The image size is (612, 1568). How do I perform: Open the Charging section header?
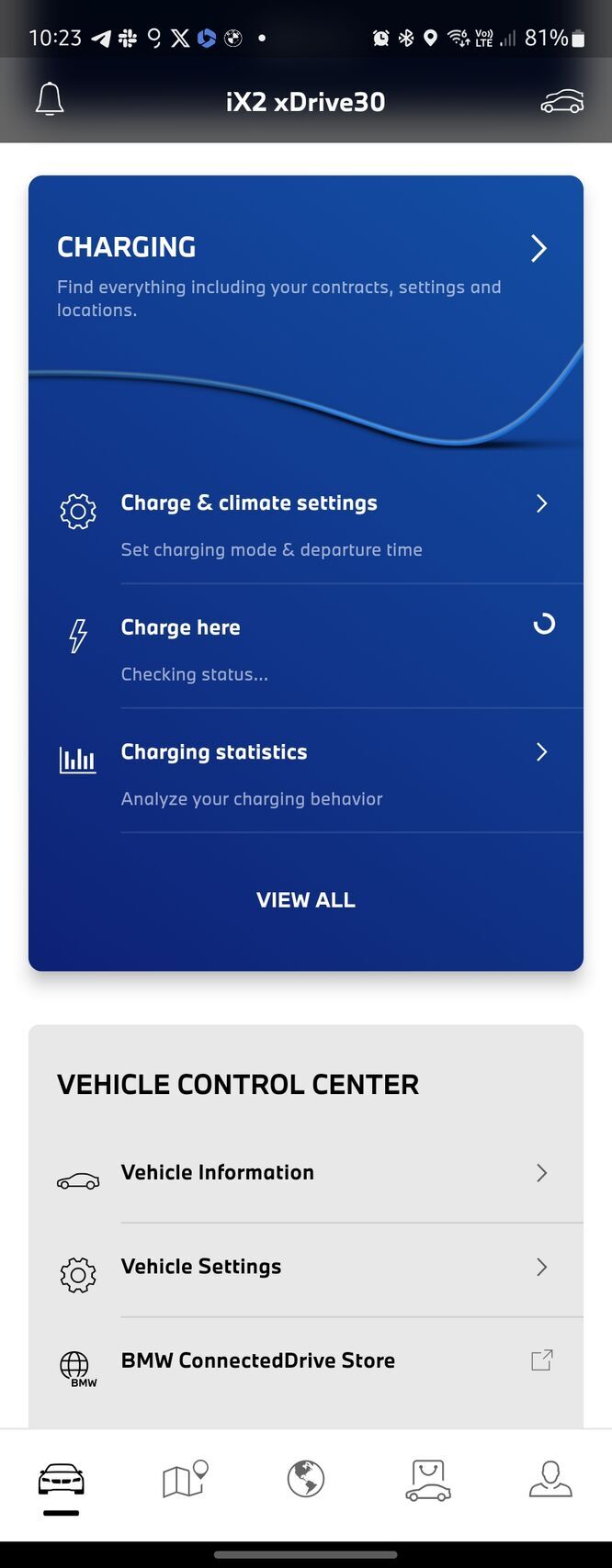pyautogui.click(x=305, y=248)
